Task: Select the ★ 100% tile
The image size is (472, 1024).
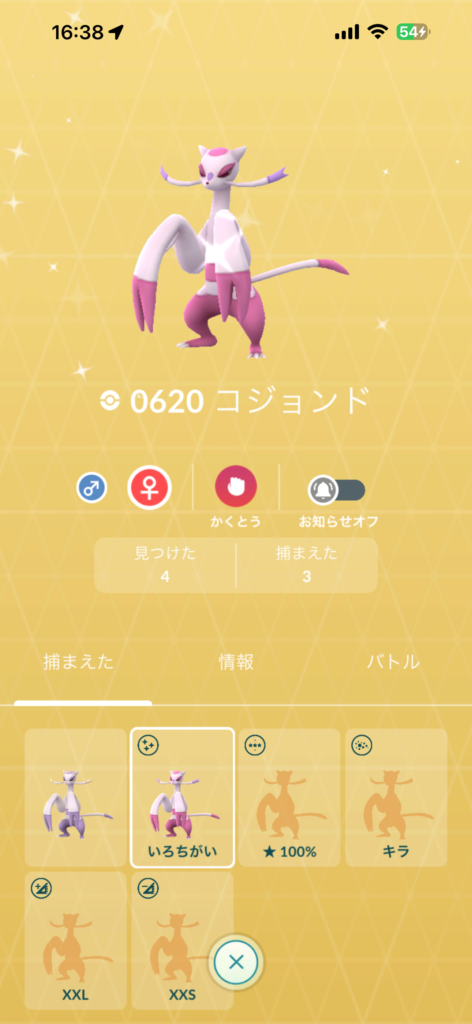Action: [289, 797]
